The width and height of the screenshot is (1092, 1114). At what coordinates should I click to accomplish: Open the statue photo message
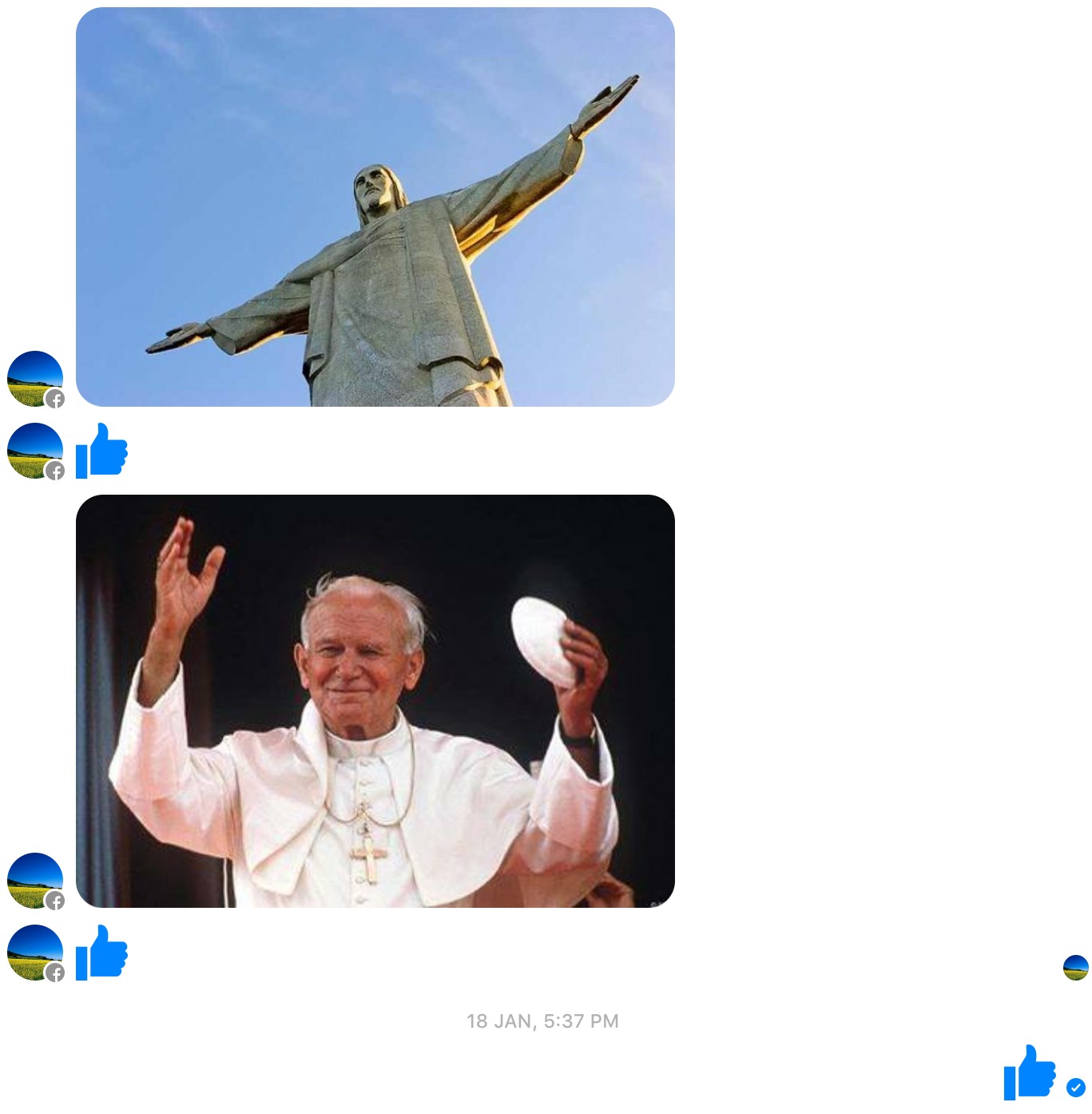[x=375, y=207]
